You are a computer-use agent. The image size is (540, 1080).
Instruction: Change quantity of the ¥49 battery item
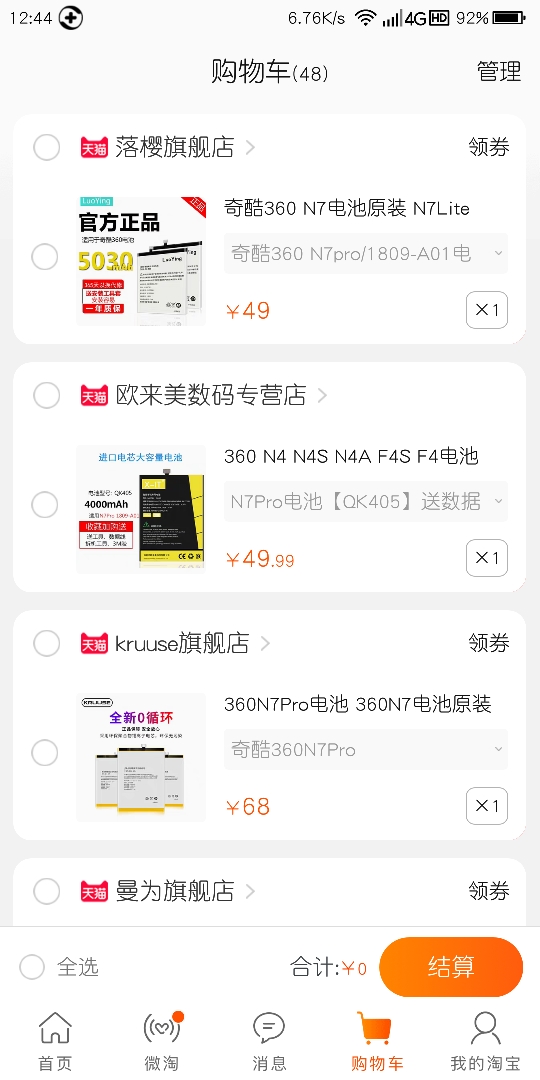pyautogui.click(x=487, y=310)
